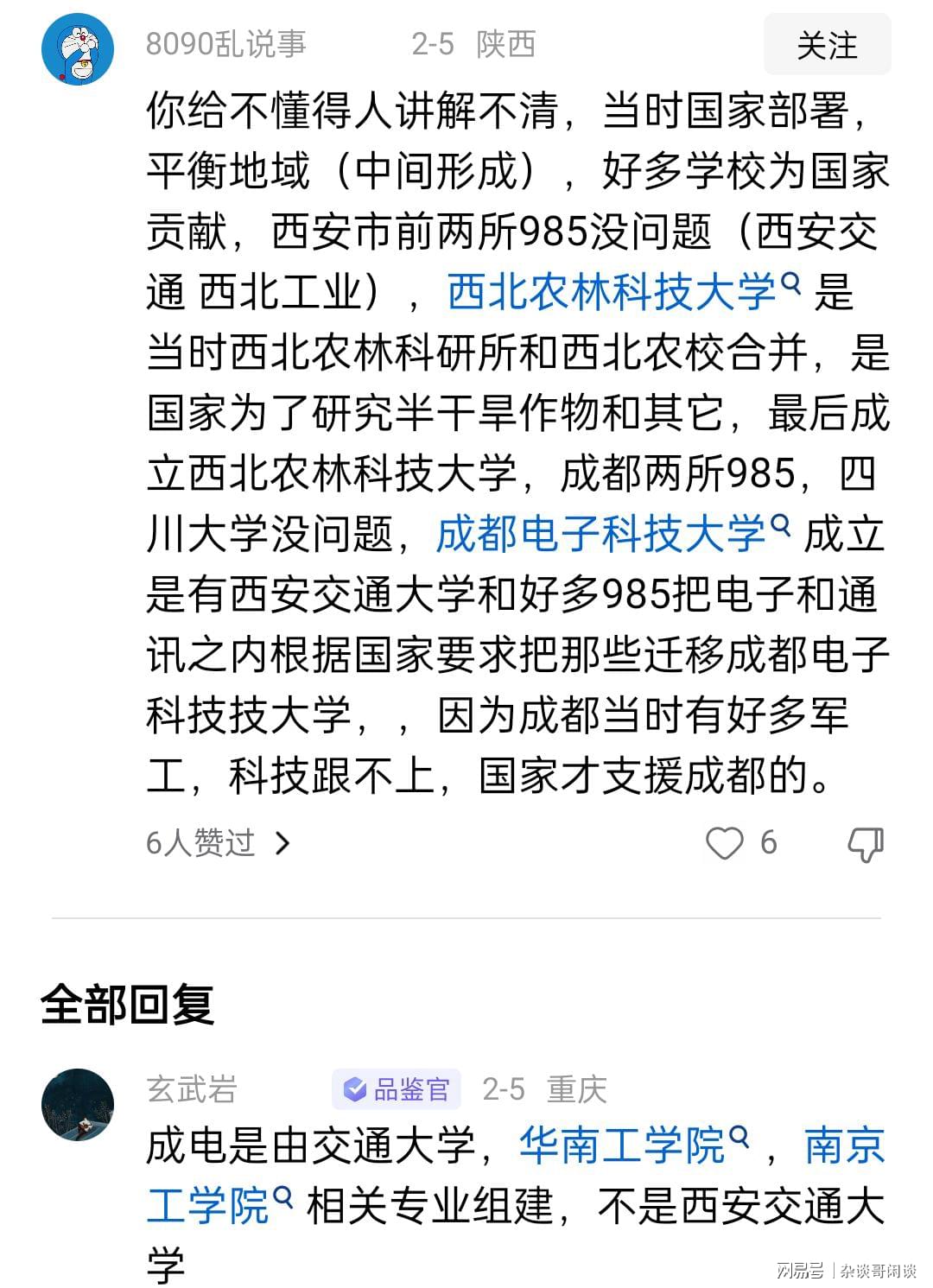Open username 玄武岩 in the reply
933x1288 pixels.
192,1089
